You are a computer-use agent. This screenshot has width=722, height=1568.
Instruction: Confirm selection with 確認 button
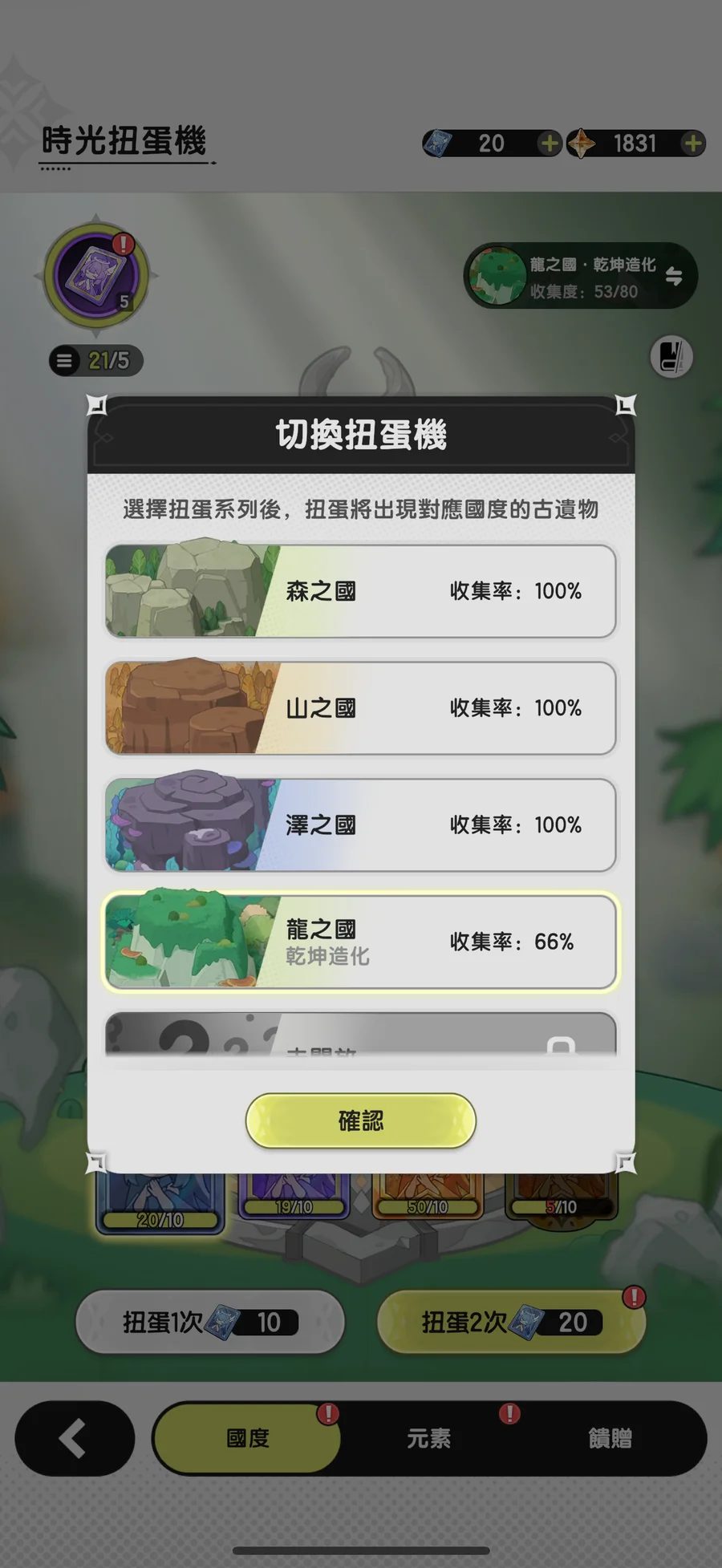361,1120
